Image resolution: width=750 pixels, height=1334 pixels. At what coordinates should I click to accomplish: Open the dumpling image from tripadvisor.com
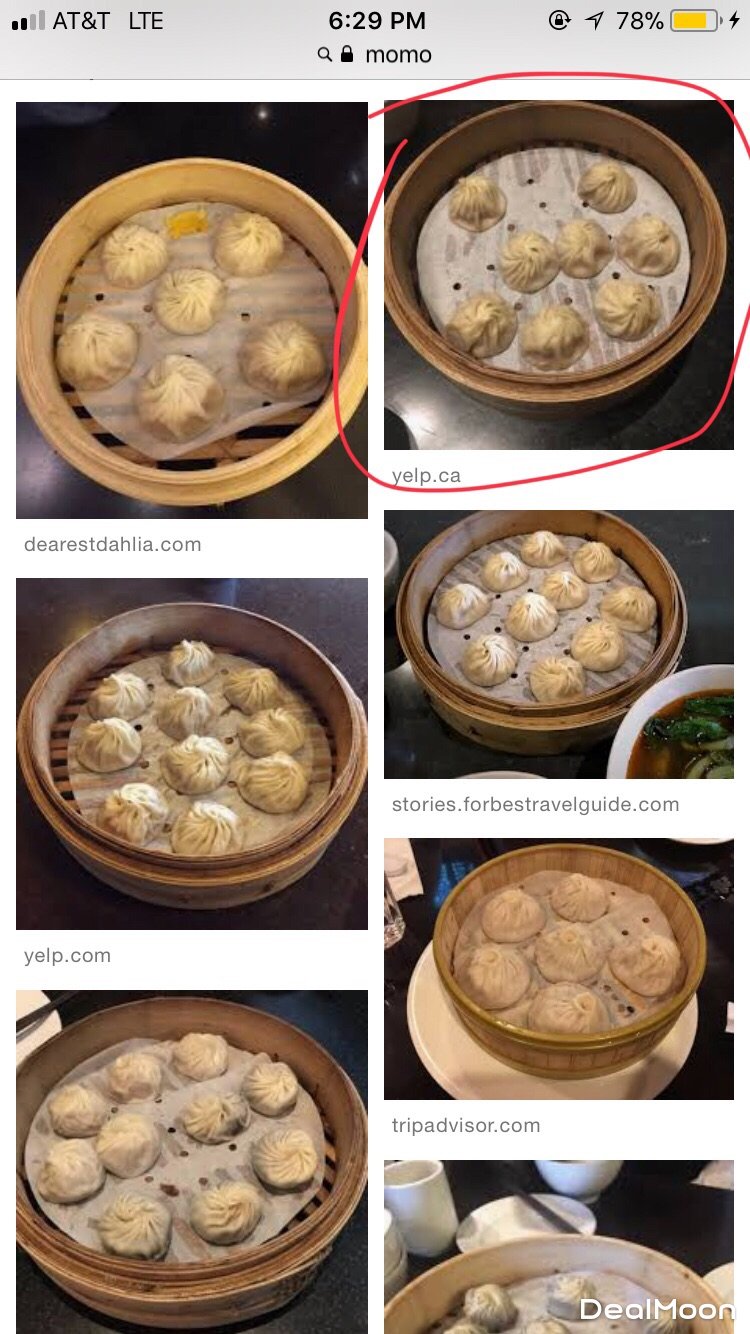coord(558,968)
